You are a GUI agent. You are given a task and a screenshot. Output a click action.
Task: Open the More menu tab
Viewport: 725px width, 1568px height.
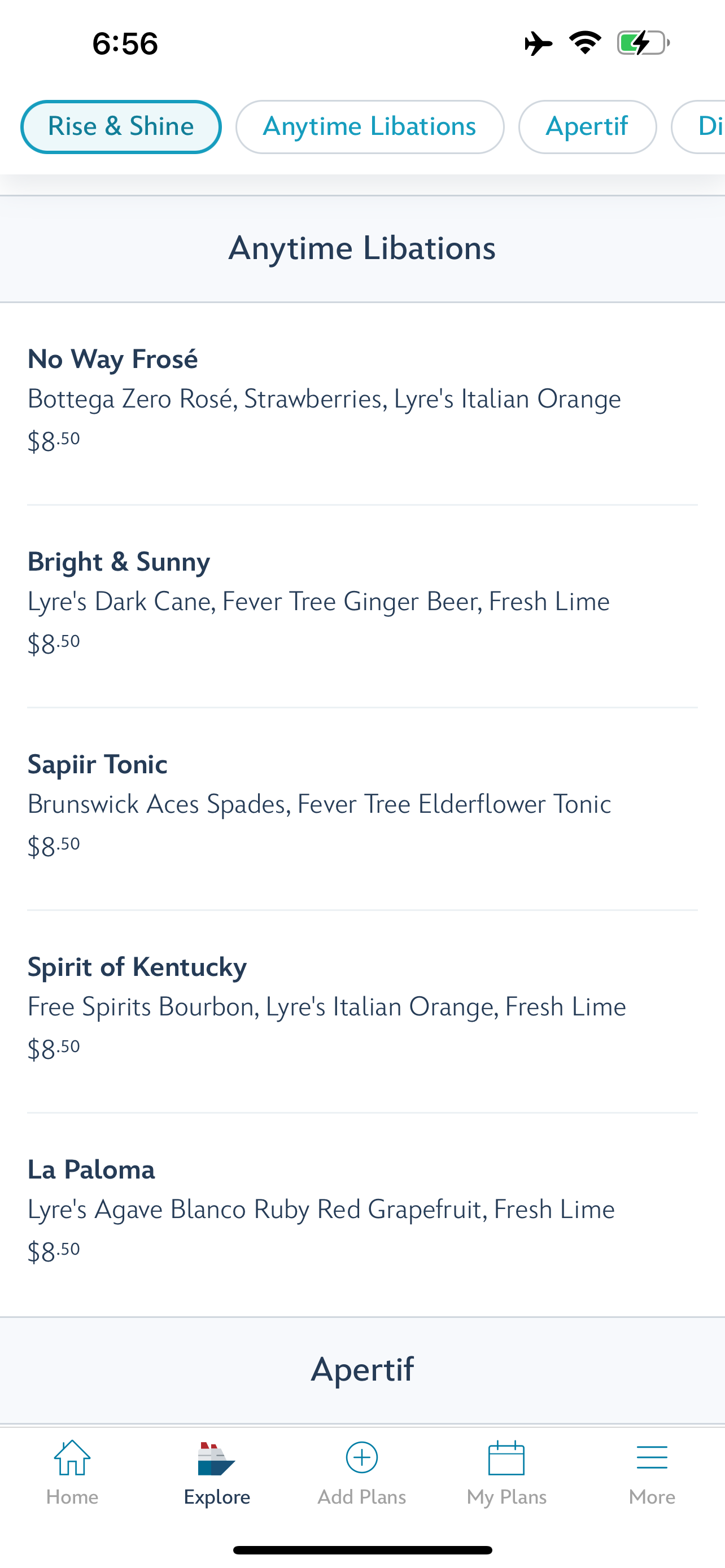coord(652,1472)
